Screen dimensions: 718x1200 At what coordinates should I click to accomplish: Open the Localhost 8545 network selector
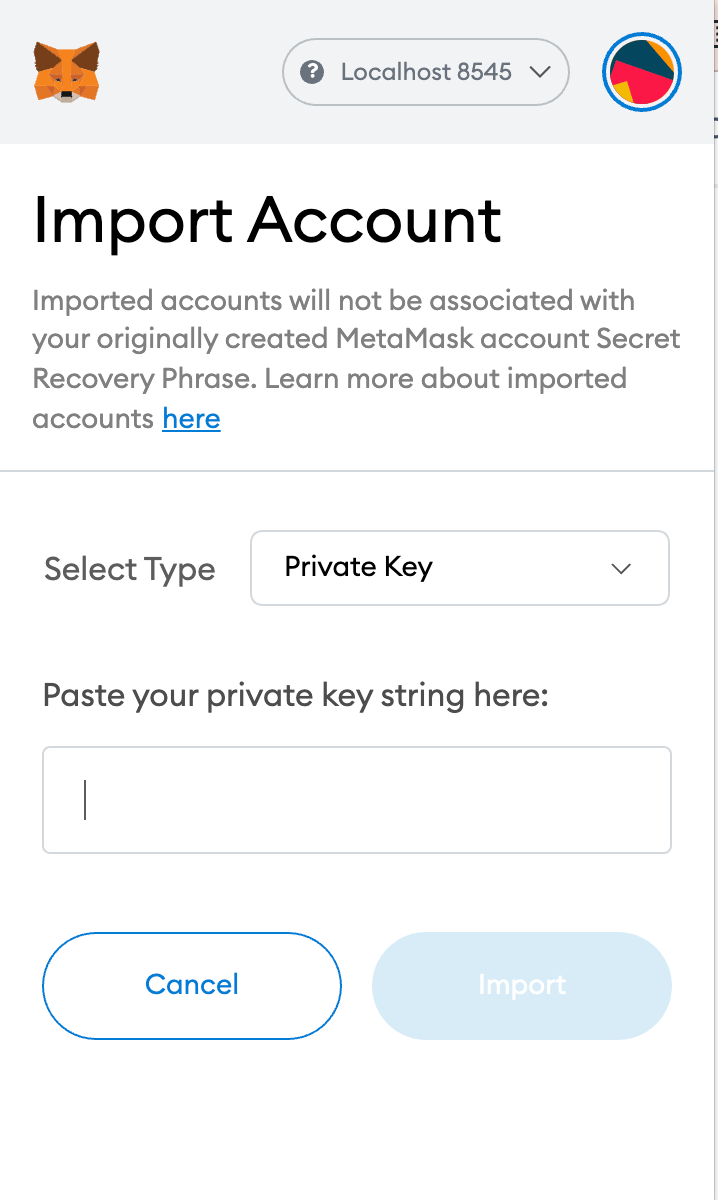[x=426, y=72]
